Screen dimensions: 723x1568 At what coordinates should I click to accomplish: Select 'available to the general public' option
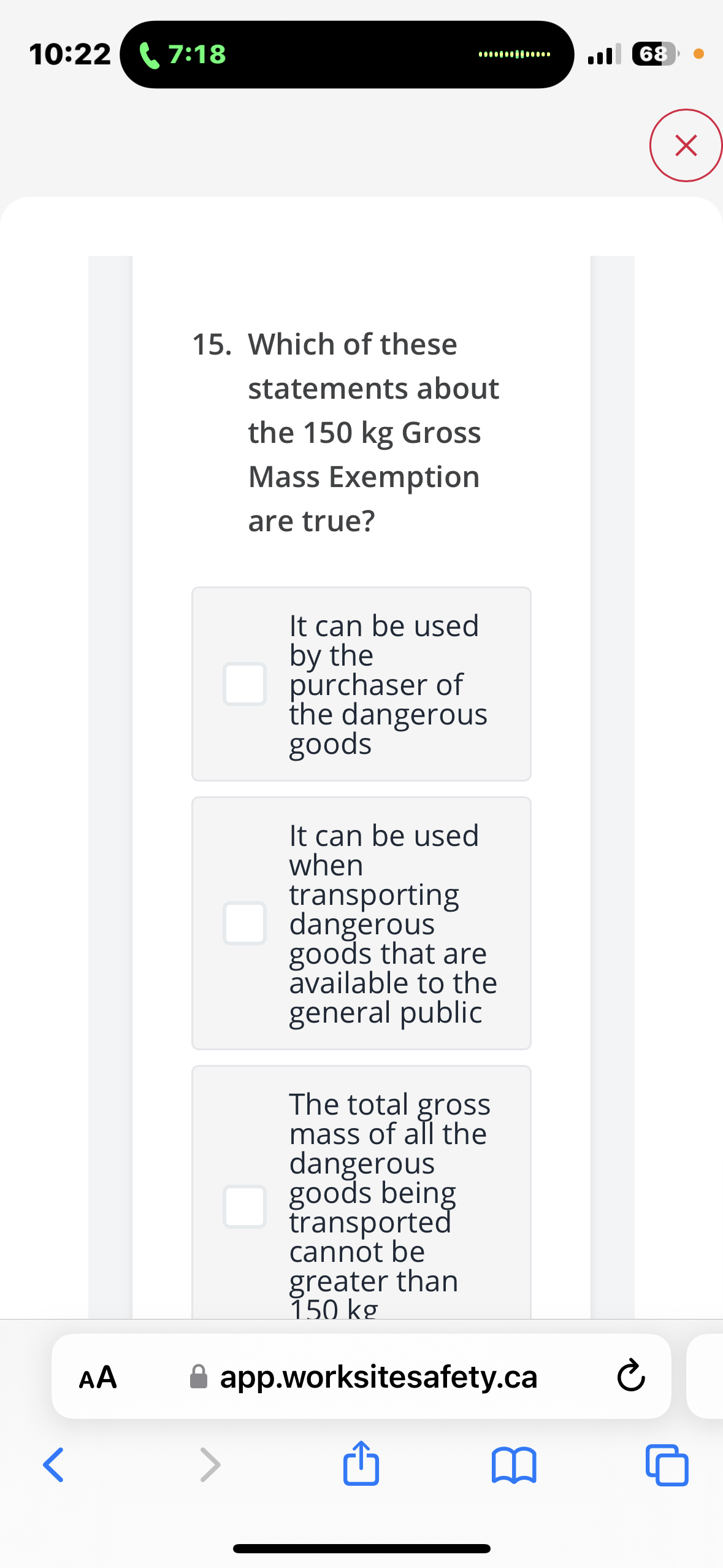click(x=245, y=923)
